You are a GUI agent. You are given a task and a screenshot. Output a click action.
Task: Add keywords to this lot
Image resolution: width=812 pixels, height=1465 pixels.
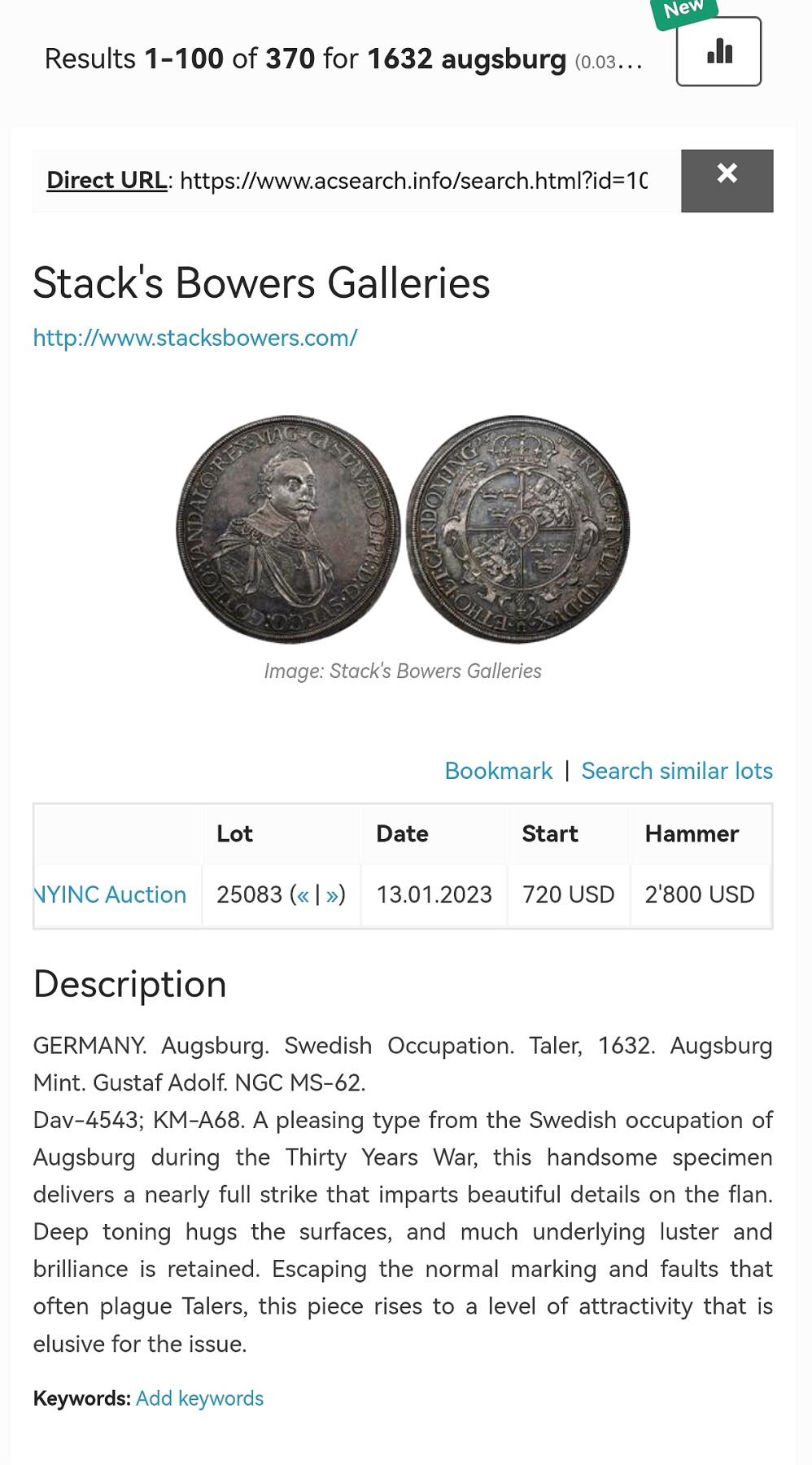pos(199,1398)
